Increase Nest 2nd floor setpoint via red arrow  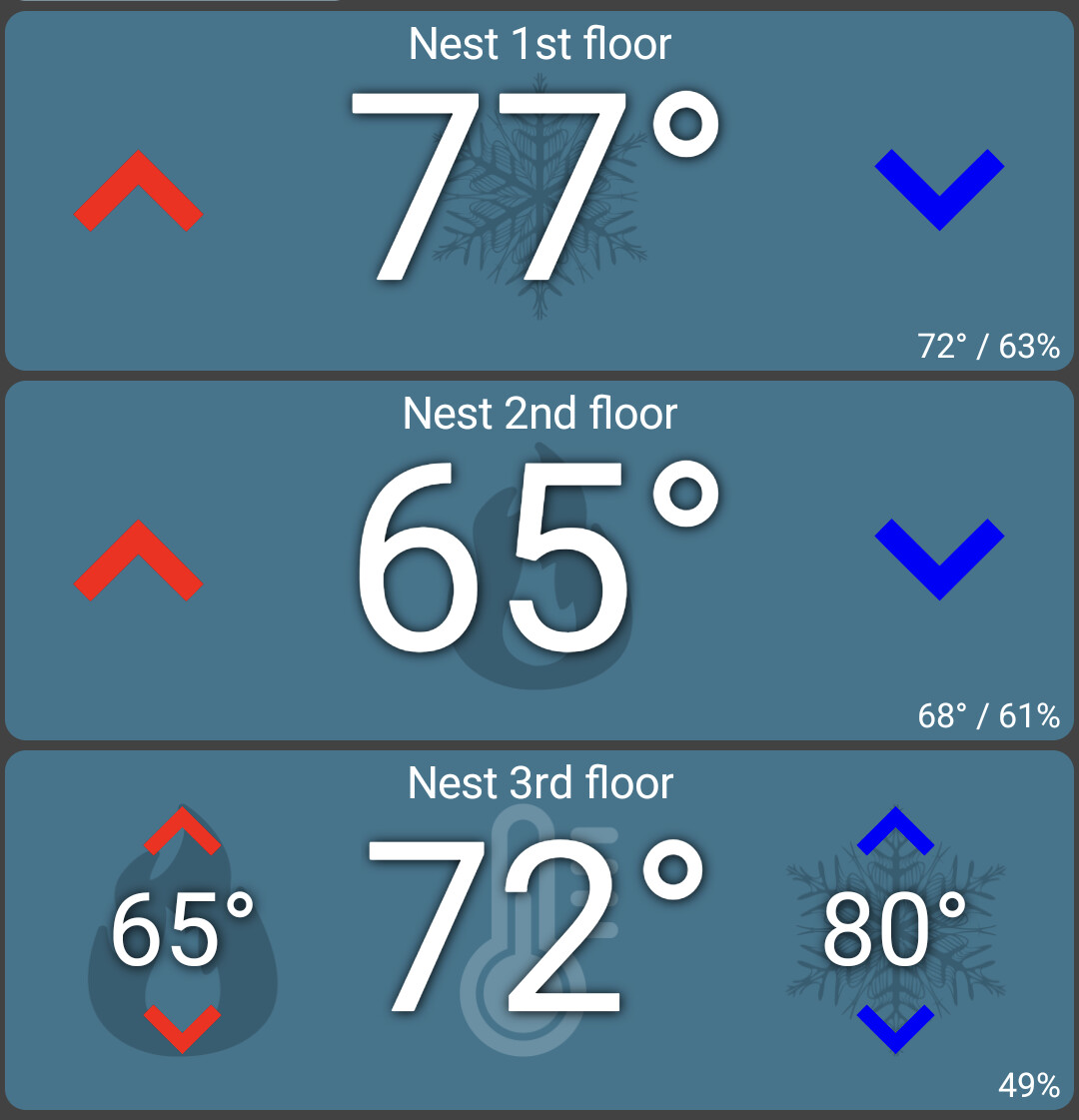pos(138,560)
